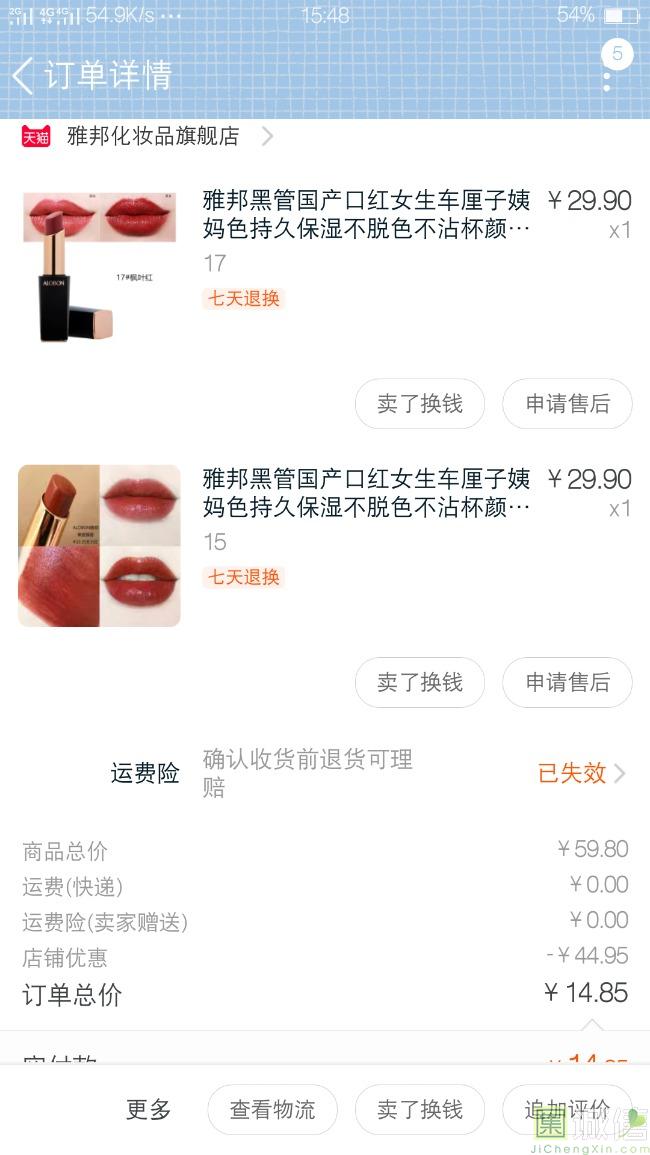The height and width of the screenshot is (1155, 650).
Task: Tap 卖了换钱 in the bottom bar
Action: 420,1109
